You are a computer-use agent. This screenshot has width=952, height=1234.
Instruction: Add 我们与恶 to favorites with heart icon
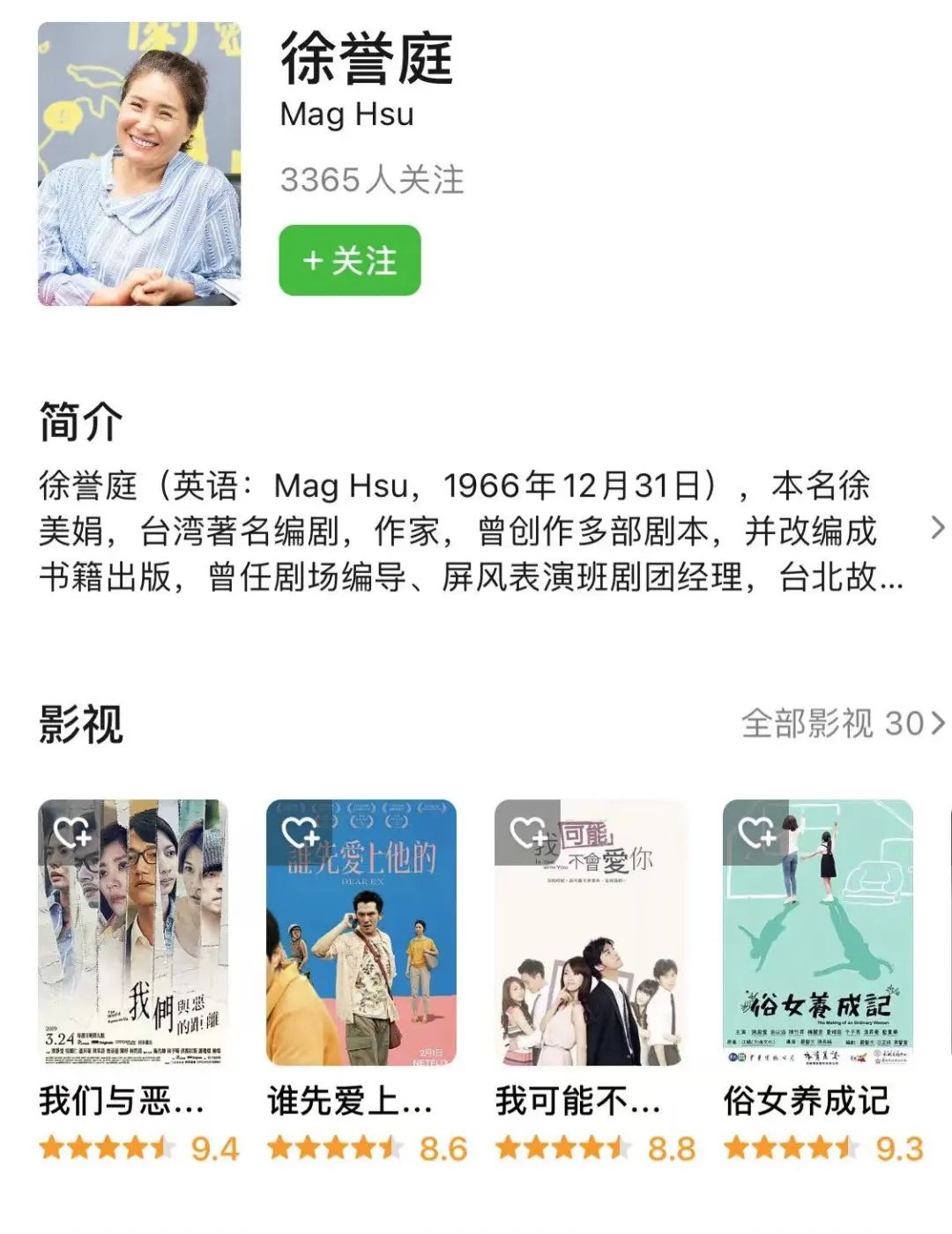pyautogui.click(x=71, y=832)
